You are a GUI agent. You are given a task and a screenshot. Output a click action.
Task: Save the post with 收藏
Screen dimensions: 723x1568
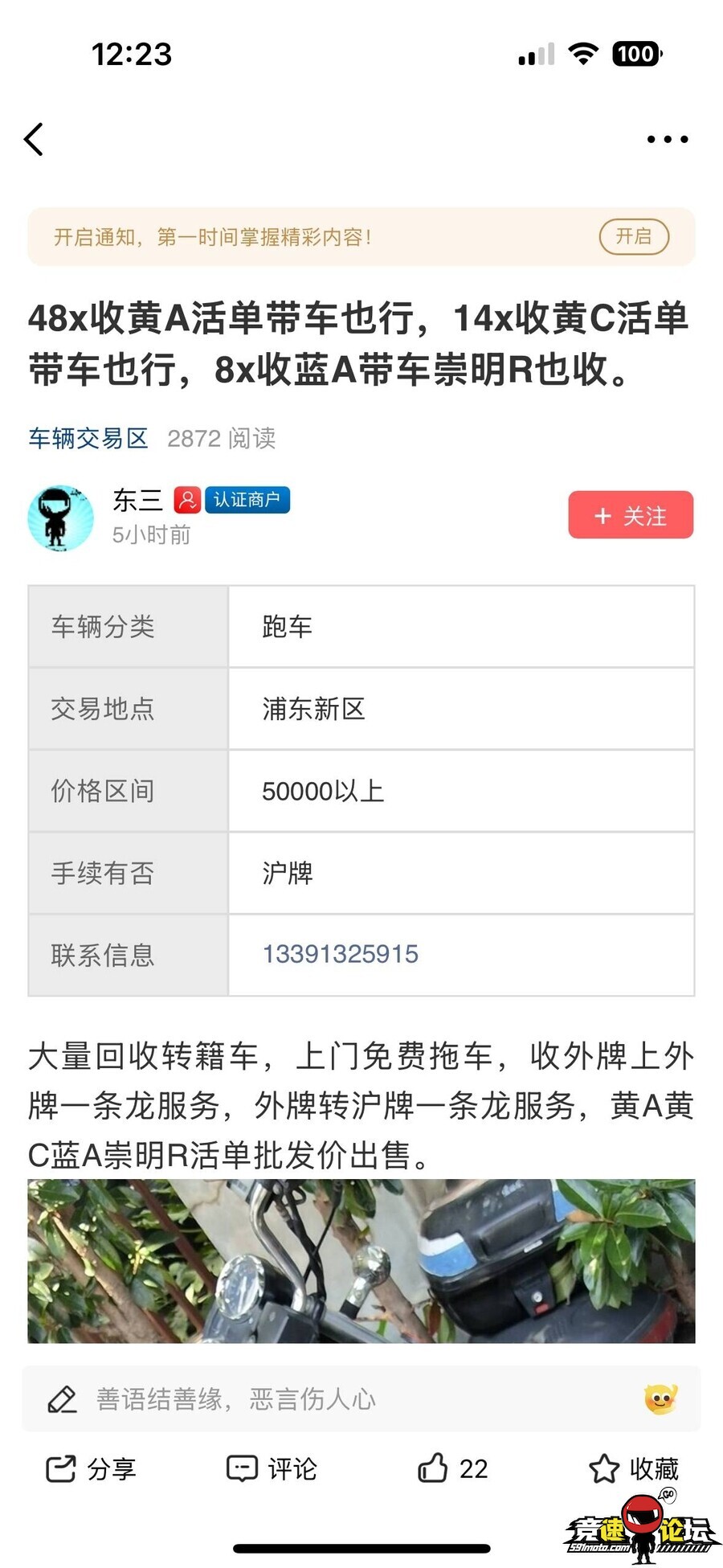coord(633,1469)
